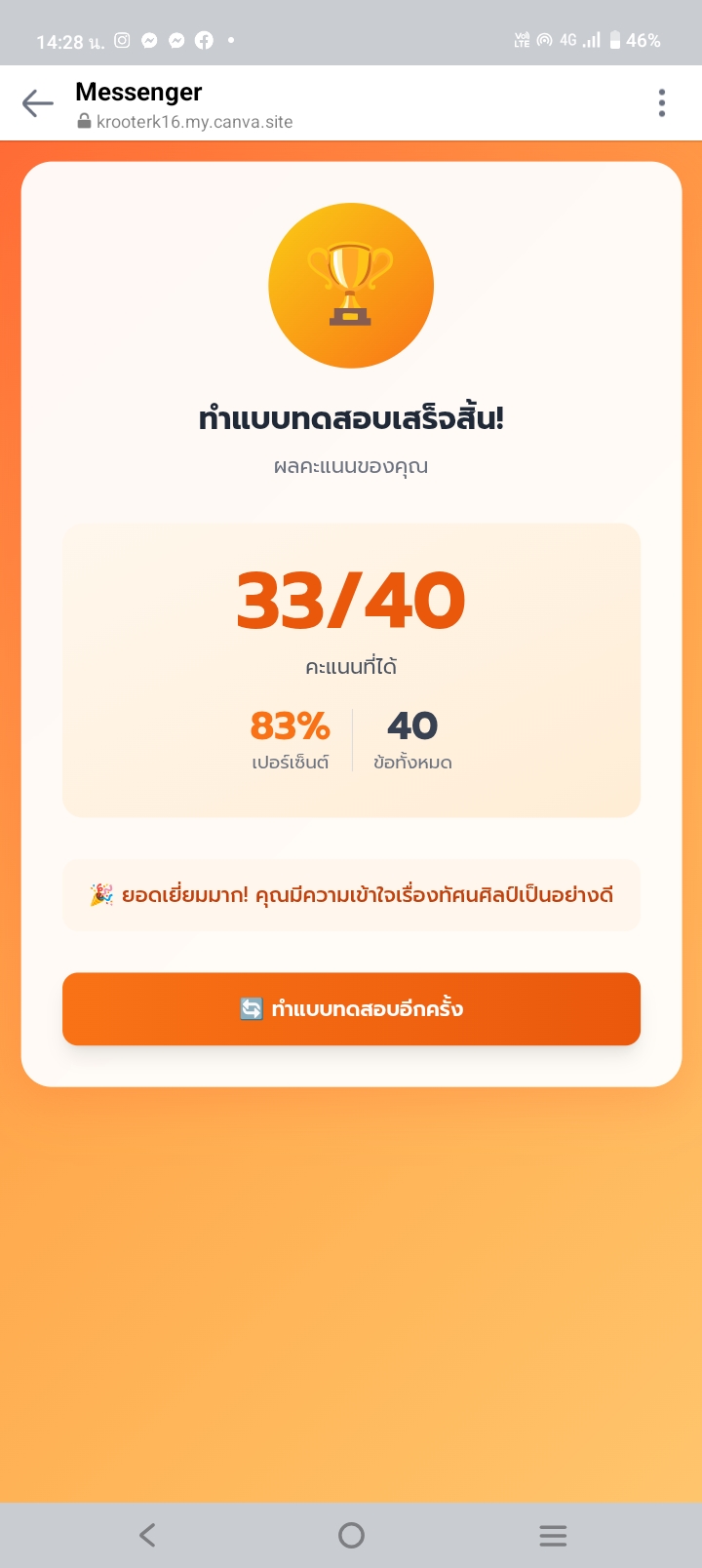Go back using the browser's back arrow
This screenshot has width=702, height=1568.
tap(37, 102)
